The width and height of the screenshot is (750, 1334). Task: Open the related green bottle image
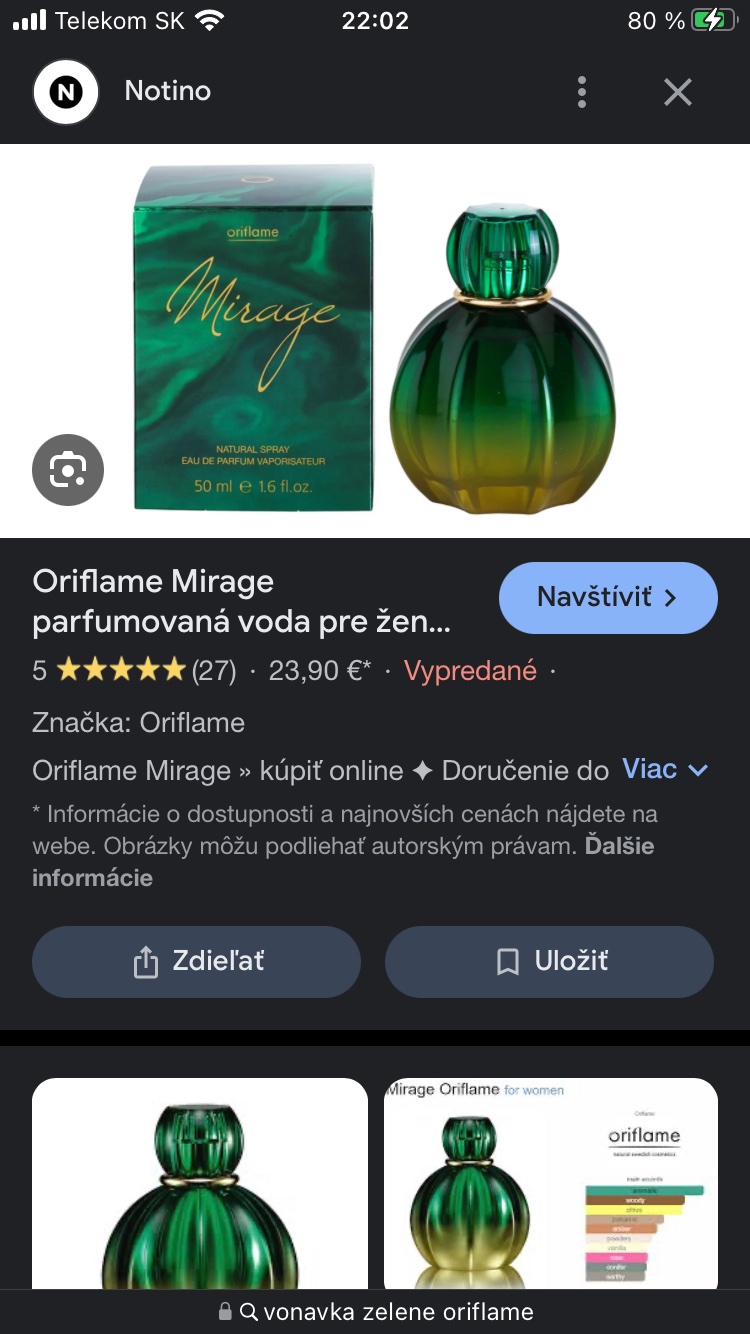(200, 1185)
